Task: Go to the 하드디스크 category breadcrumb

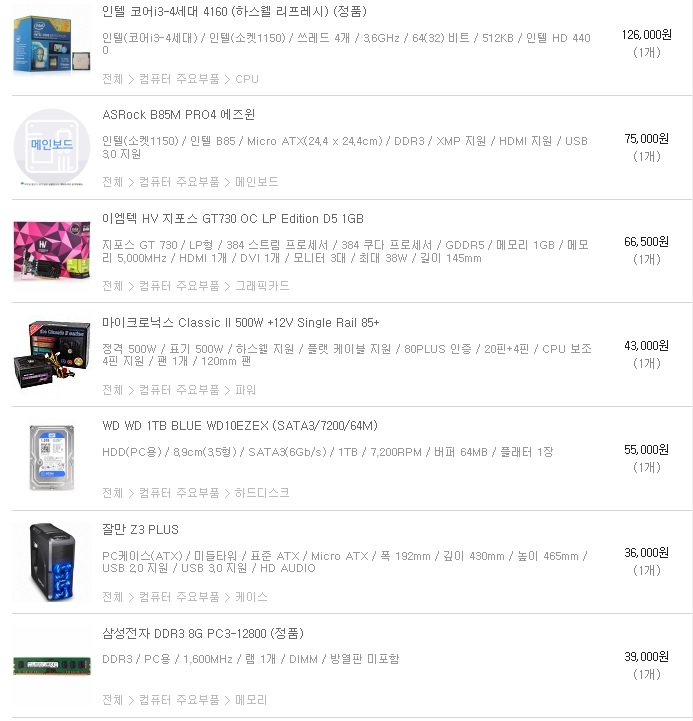Action: pos(262,493)
